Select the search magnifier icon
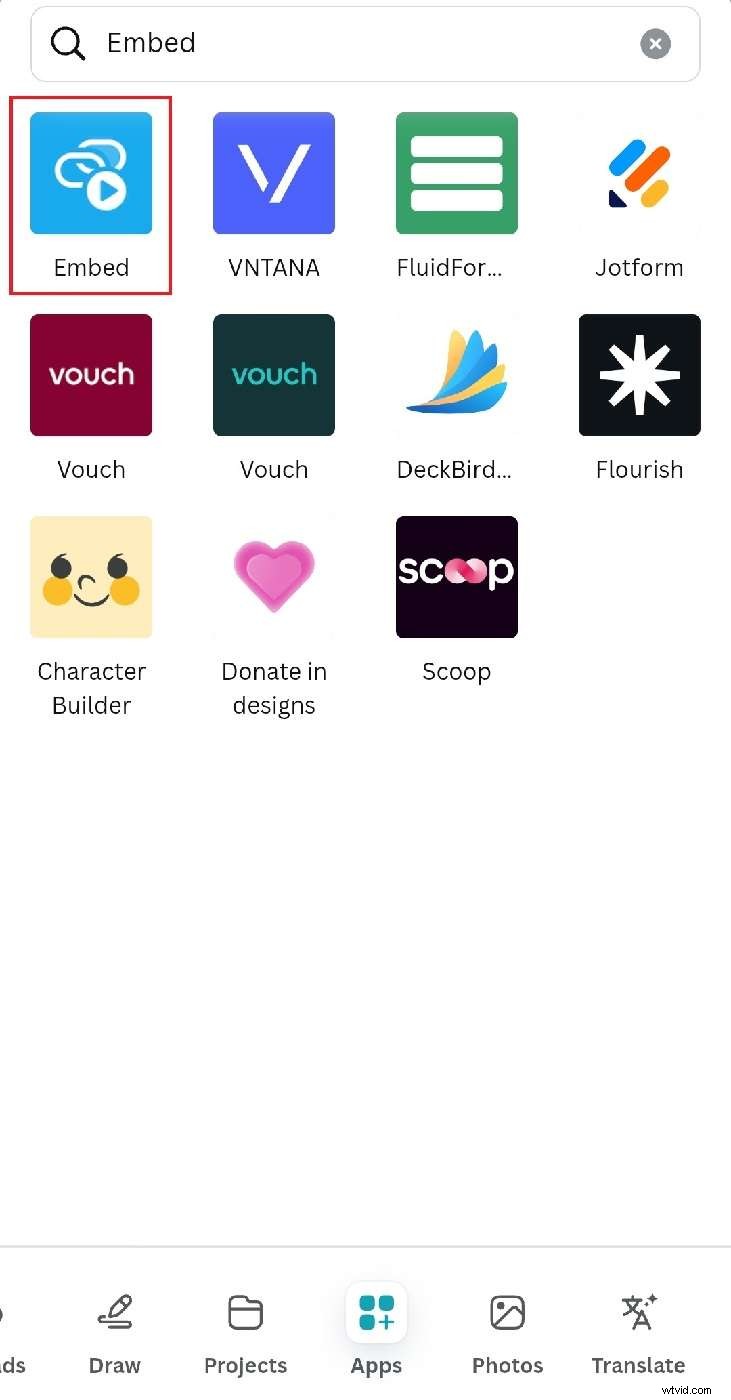The width and height of the screenshot is (731, 1400). coord(67,43)
